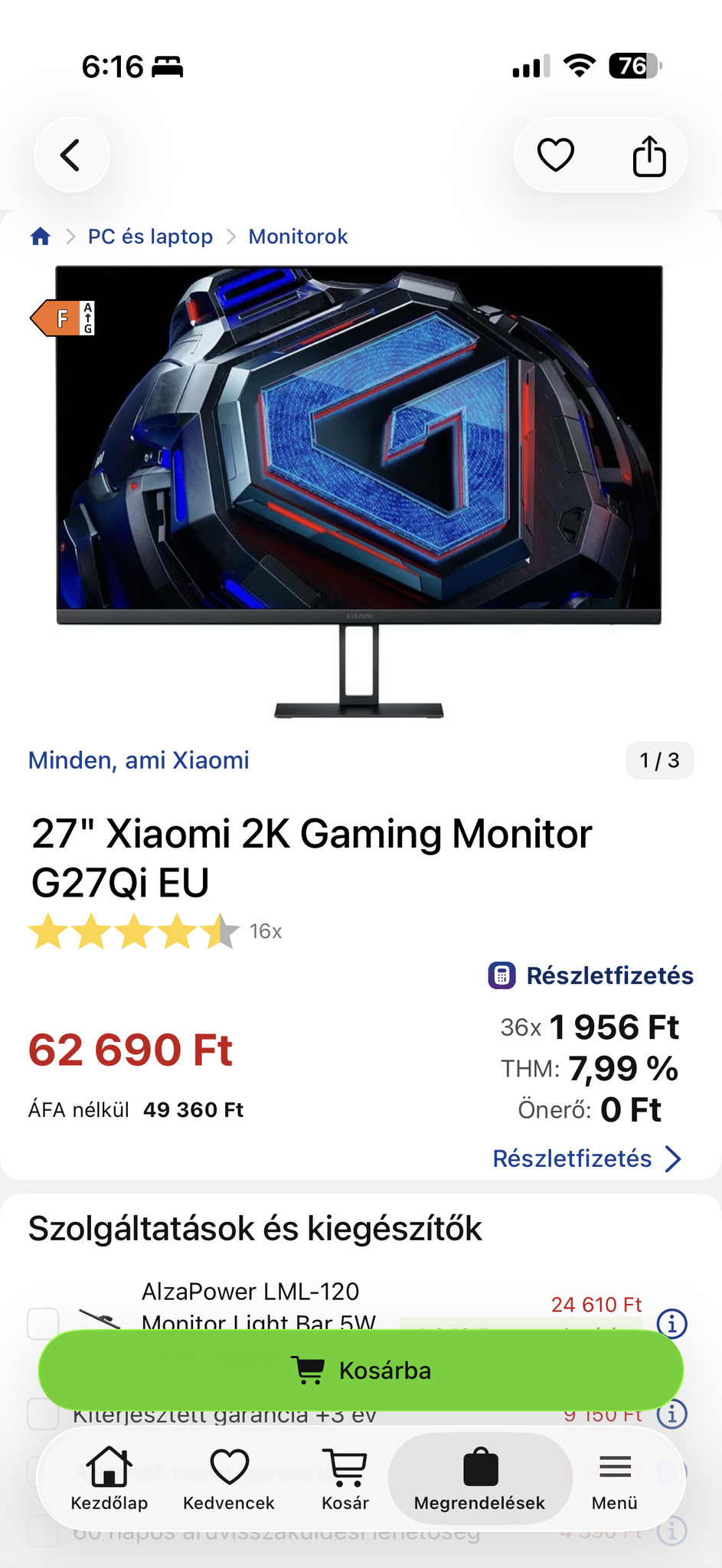This screenshot has height=1568, width=722.
Task: Show info for AlzaPower LML-120 Light Bar
Action: pos(672,1323)
